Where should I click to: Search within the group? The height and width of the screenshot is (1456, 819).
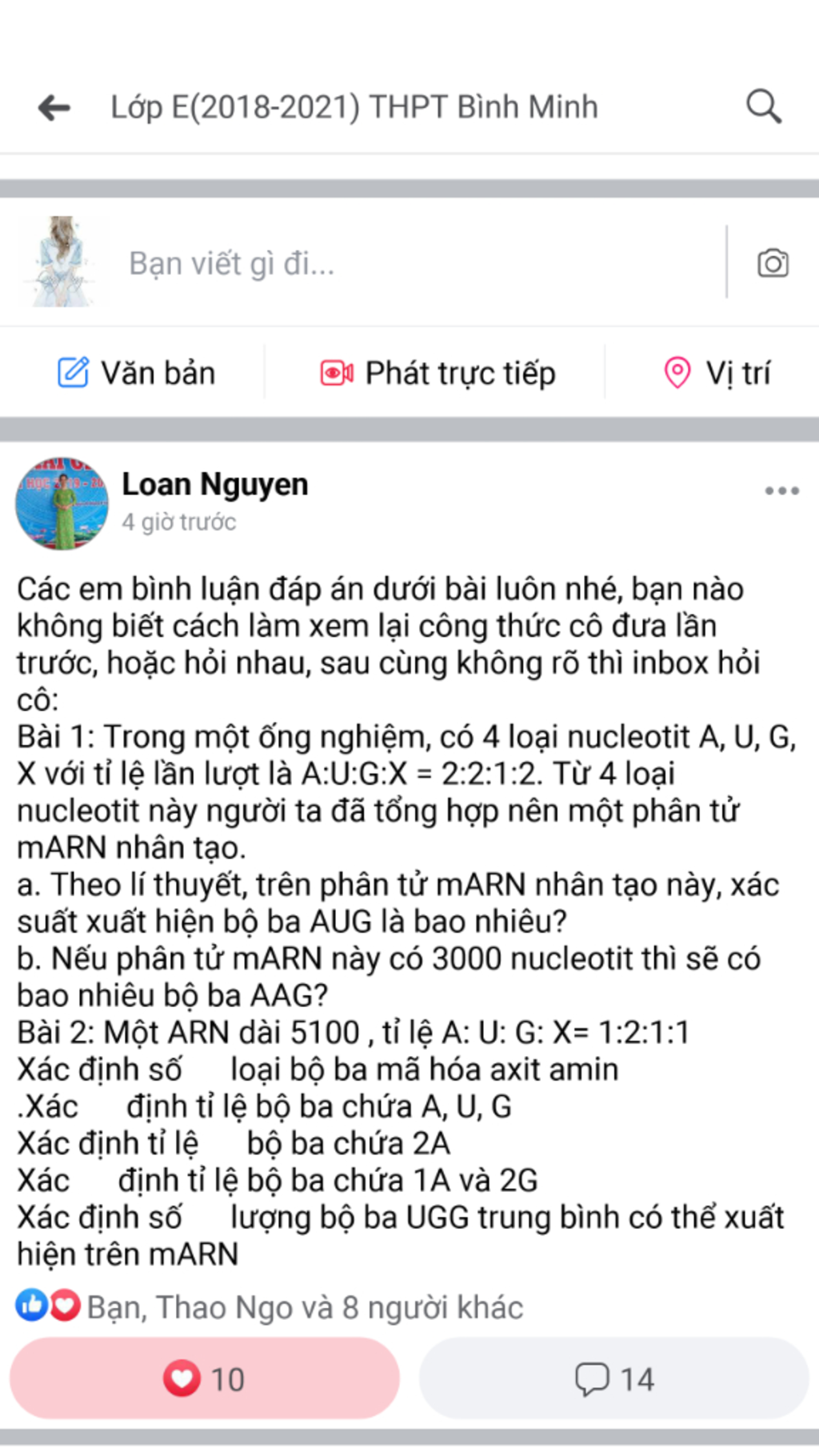click(x=763, y=106)
